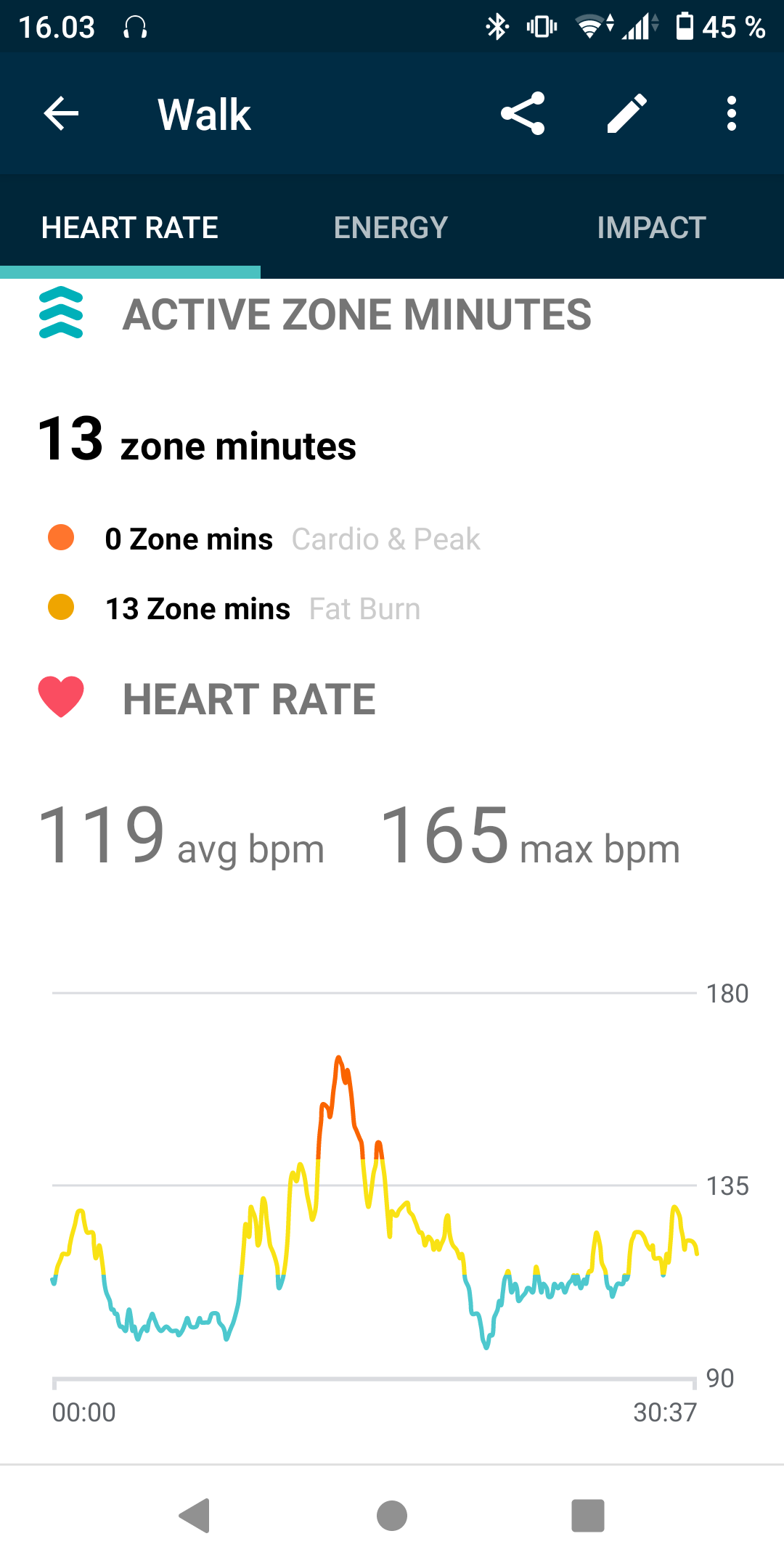Tap the Walk title text
This screenshot has height=1568, width=784.
[x=203, y=113]
